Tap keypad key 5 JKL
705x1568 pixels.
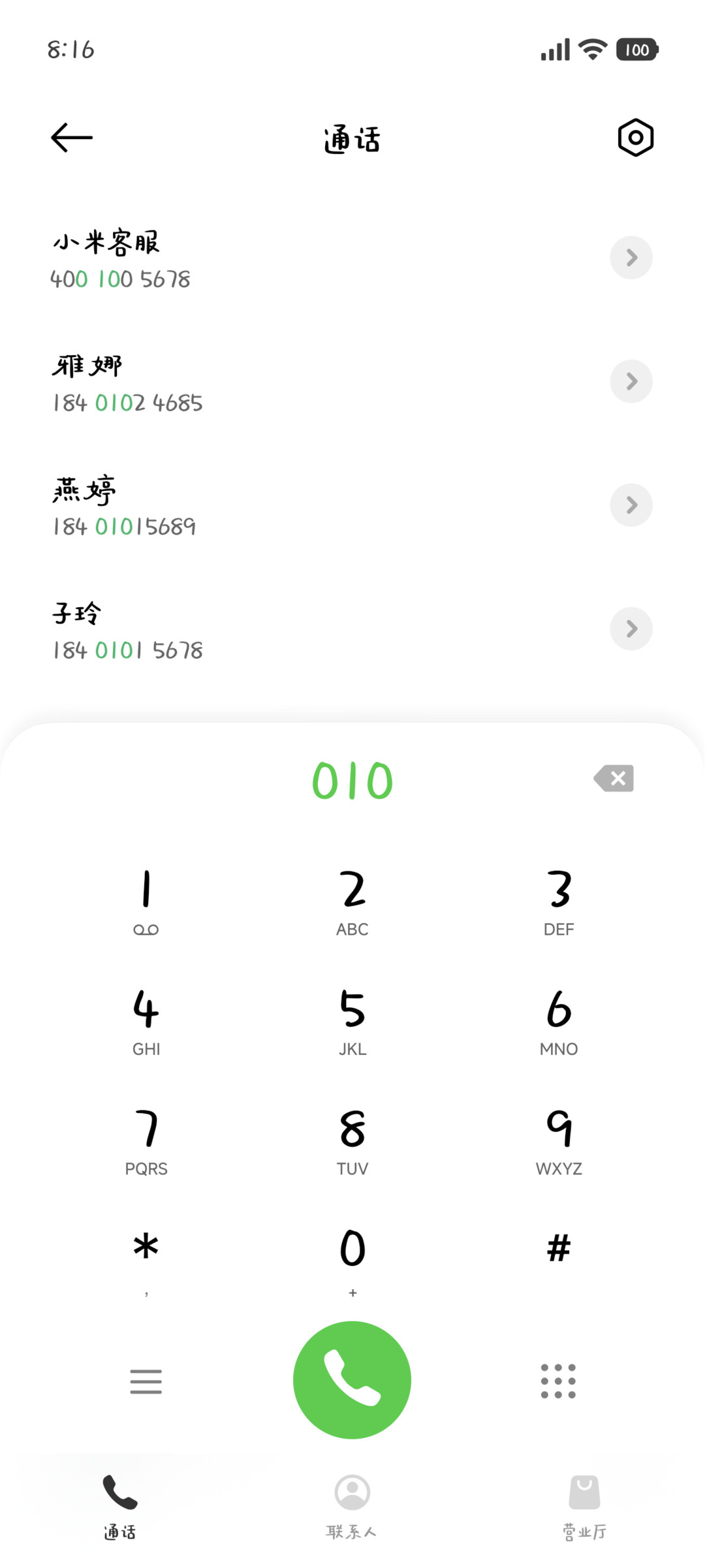pos(352,1022)
